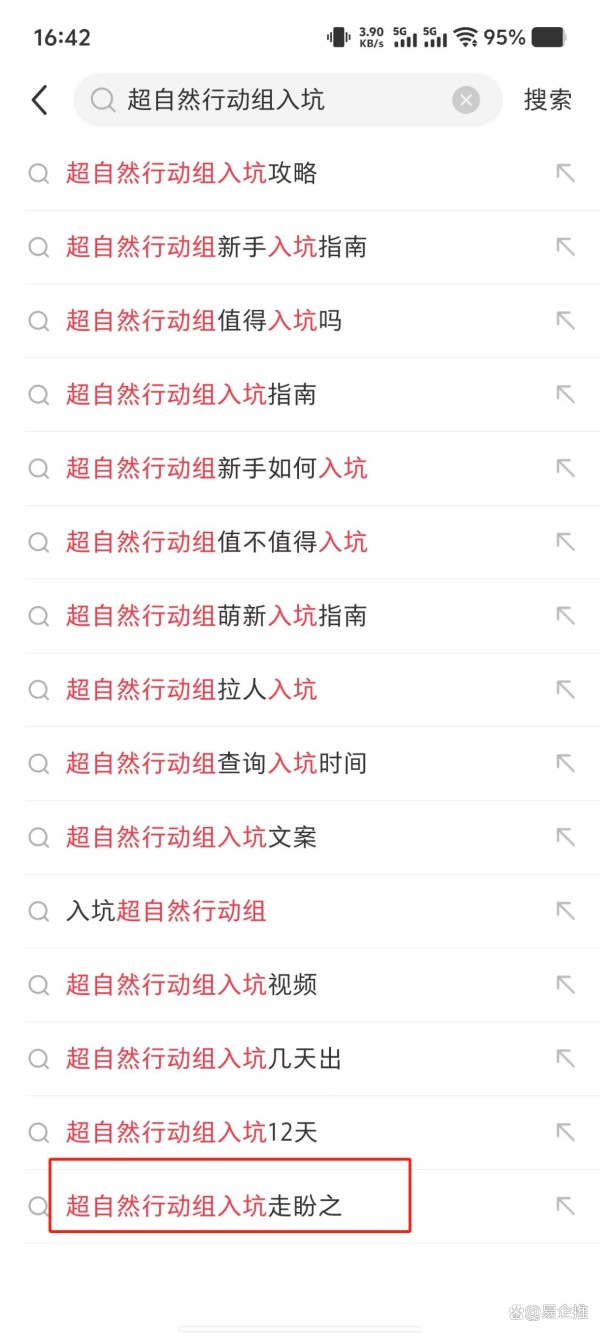Select suggestion 超自然行动组入坑12天
This screenshot has height=1333, width=600.
tap(192, 1133)
